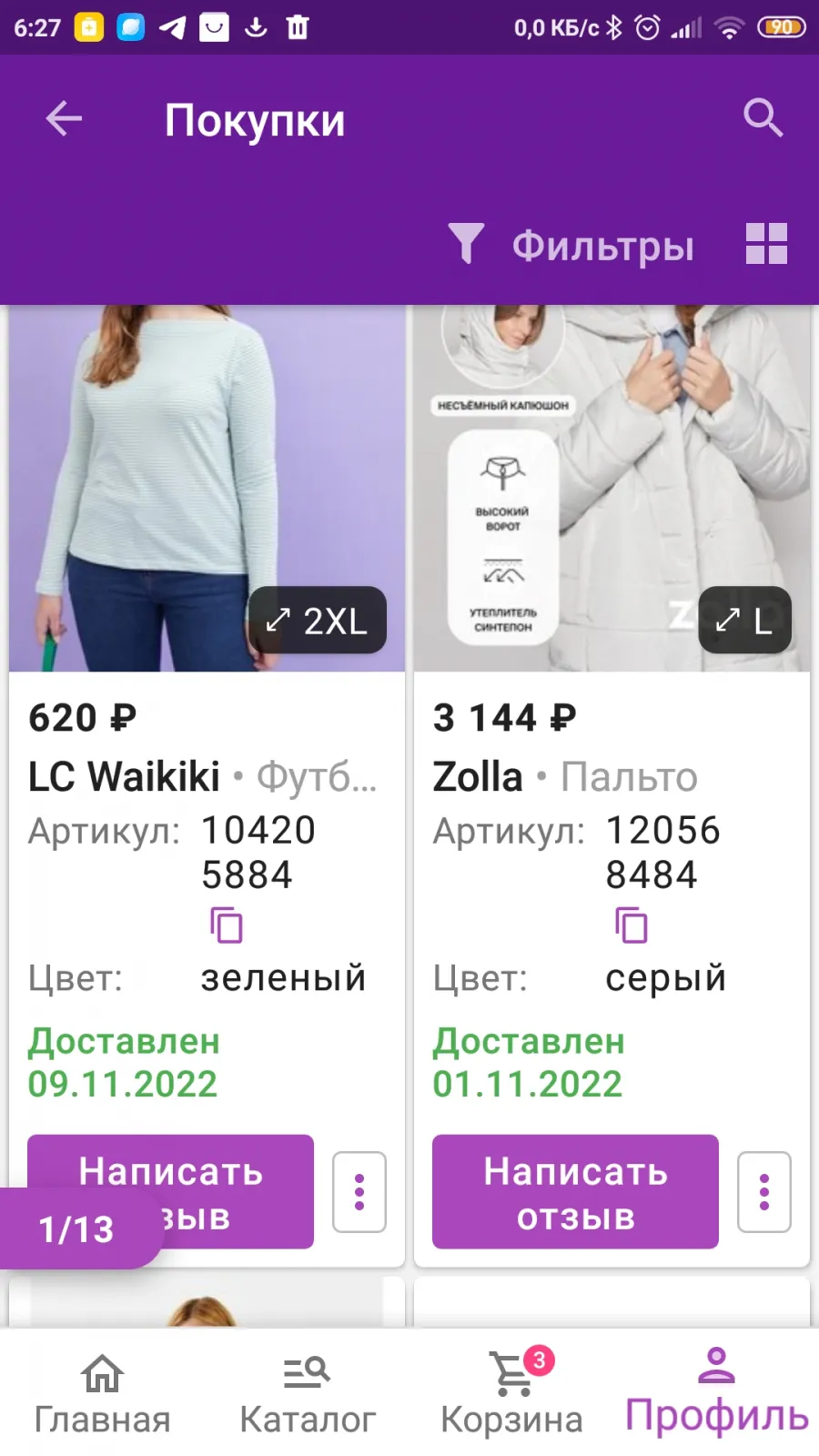819x1456 pixels.
Task: Tap the L size badge on Zolla coat
Action: click(744, 621)
